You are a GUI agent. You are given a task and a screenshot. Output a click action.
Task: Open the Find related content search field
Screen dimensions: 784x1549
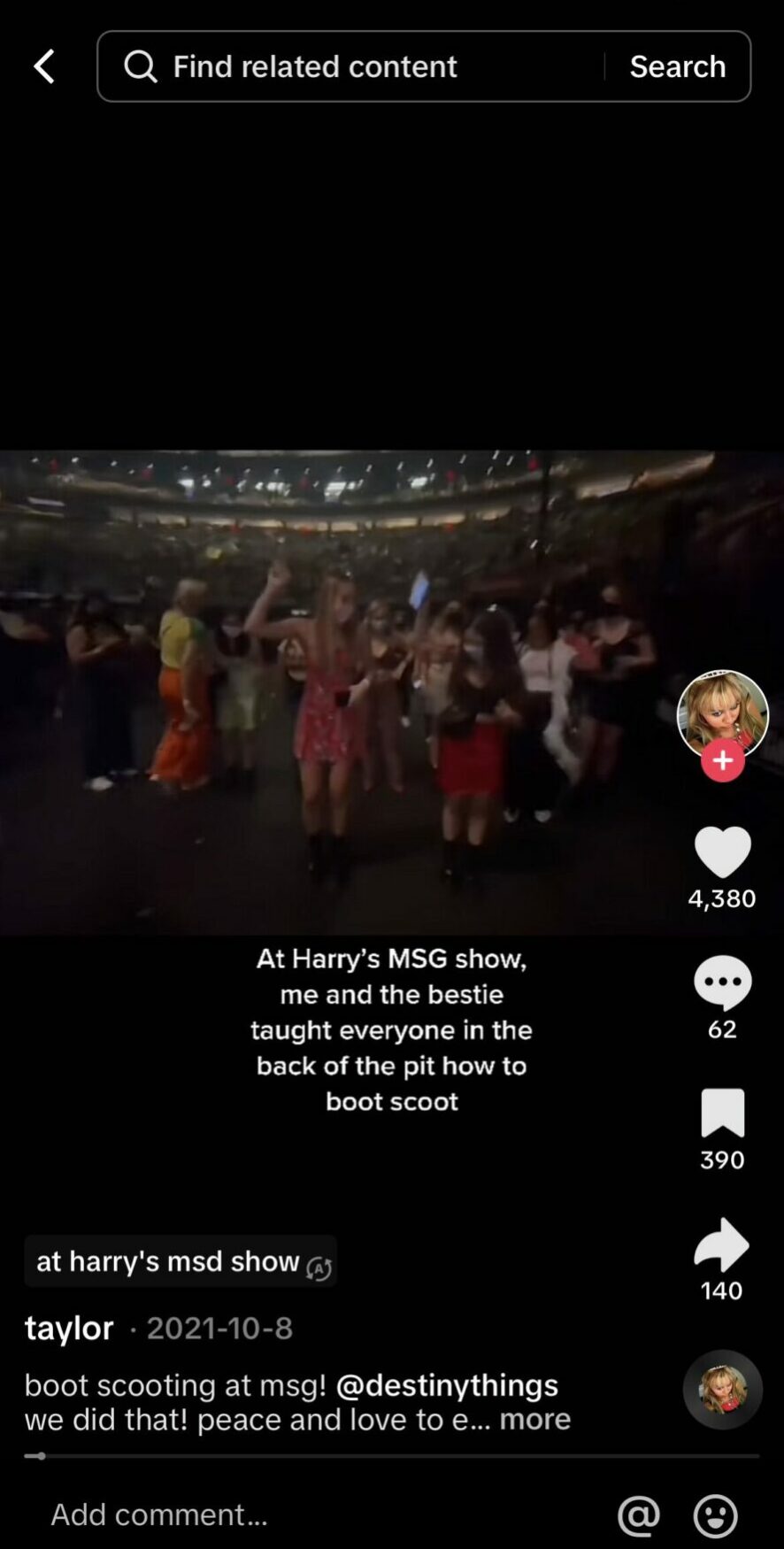pyautogui.click(x=354, y=66)
